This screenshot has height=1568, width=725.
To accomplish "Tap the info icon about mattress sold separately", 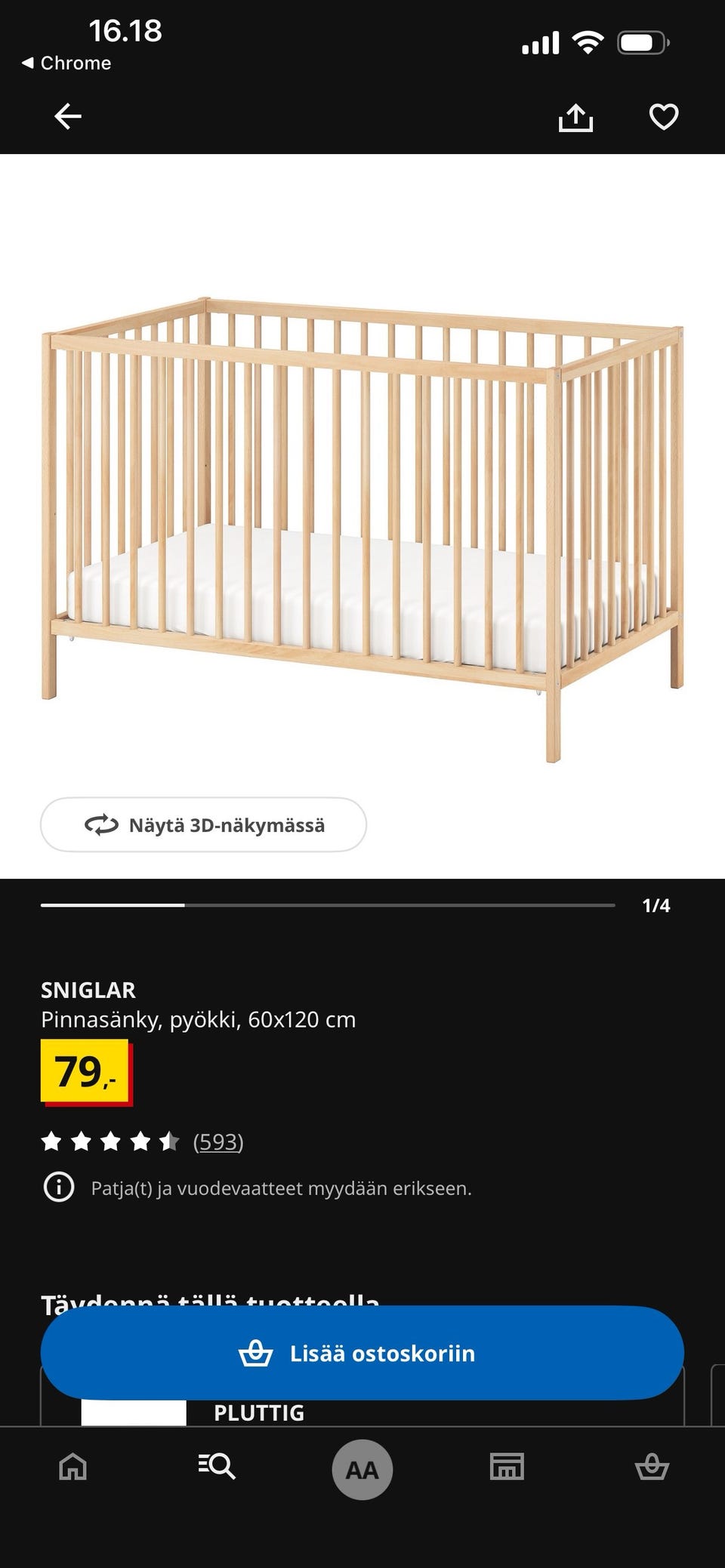I will tap(59, 1188).
